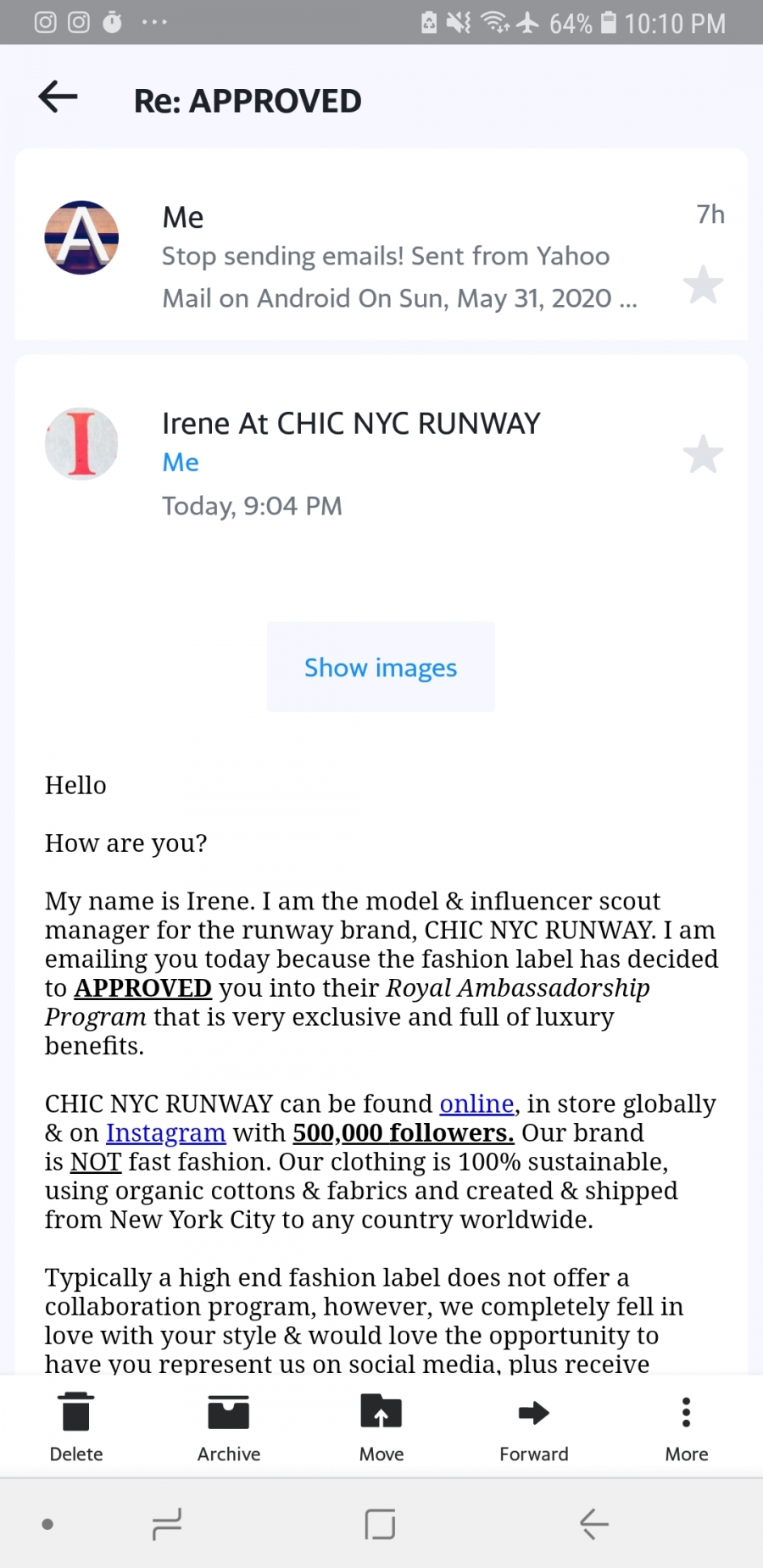Star Irene's CHIC NYC RUNWAY message
Viewport: 763px width, 1568px height.
click(x=703, y=454)
